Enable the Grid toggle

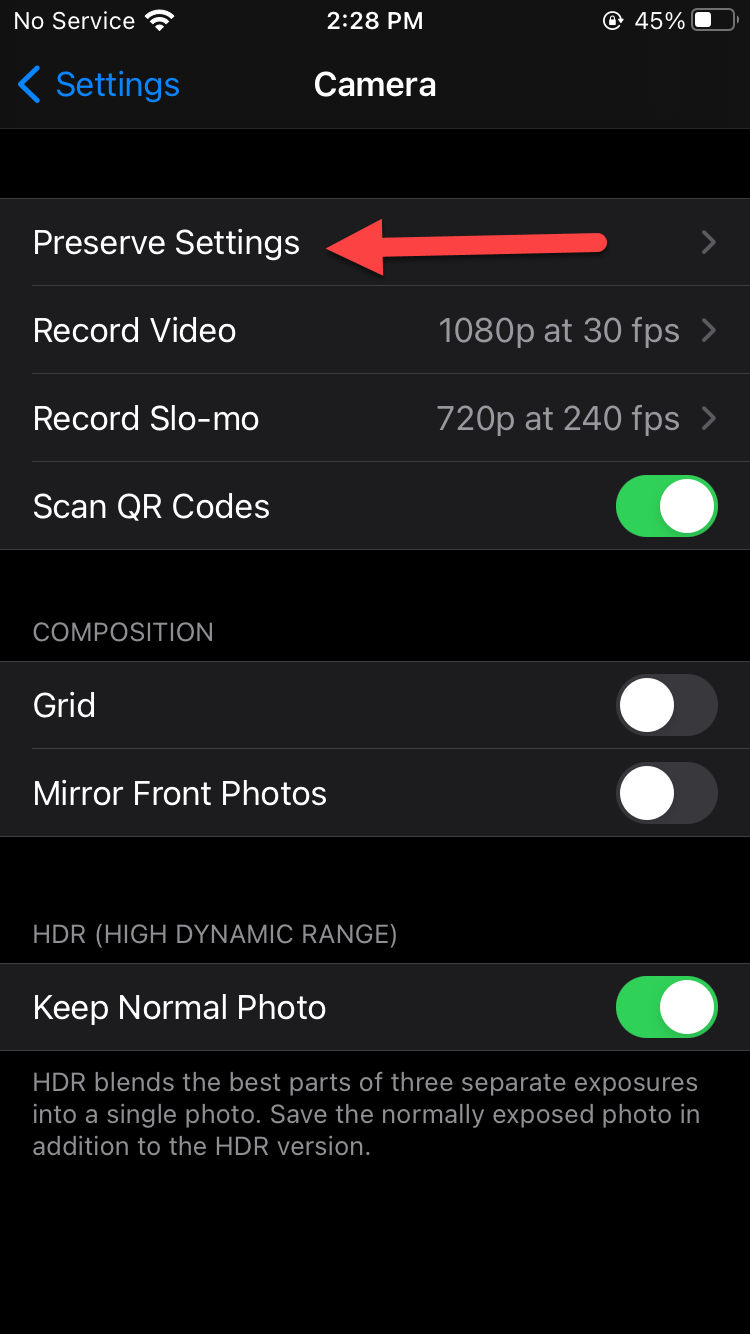click(666, 706)
